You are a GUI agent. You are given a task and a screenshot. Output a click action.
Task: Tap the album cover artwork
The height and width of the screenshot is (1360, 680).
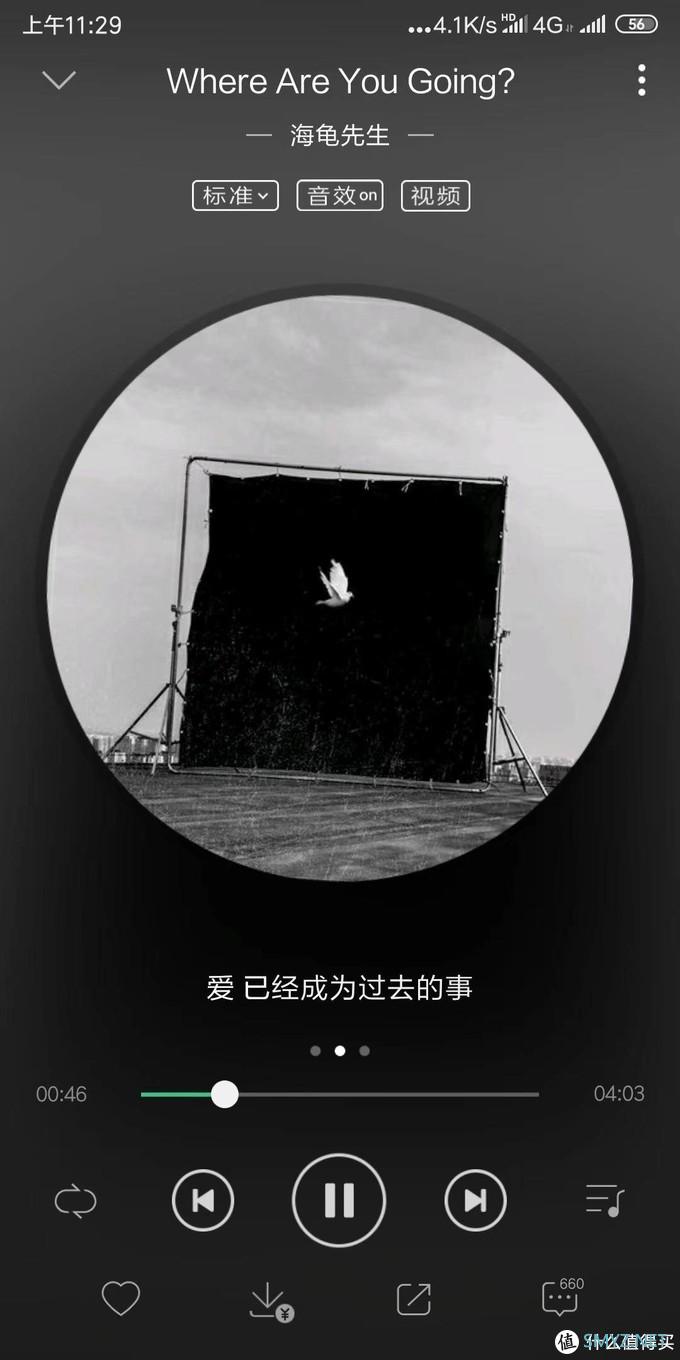[x=340, y=588]
